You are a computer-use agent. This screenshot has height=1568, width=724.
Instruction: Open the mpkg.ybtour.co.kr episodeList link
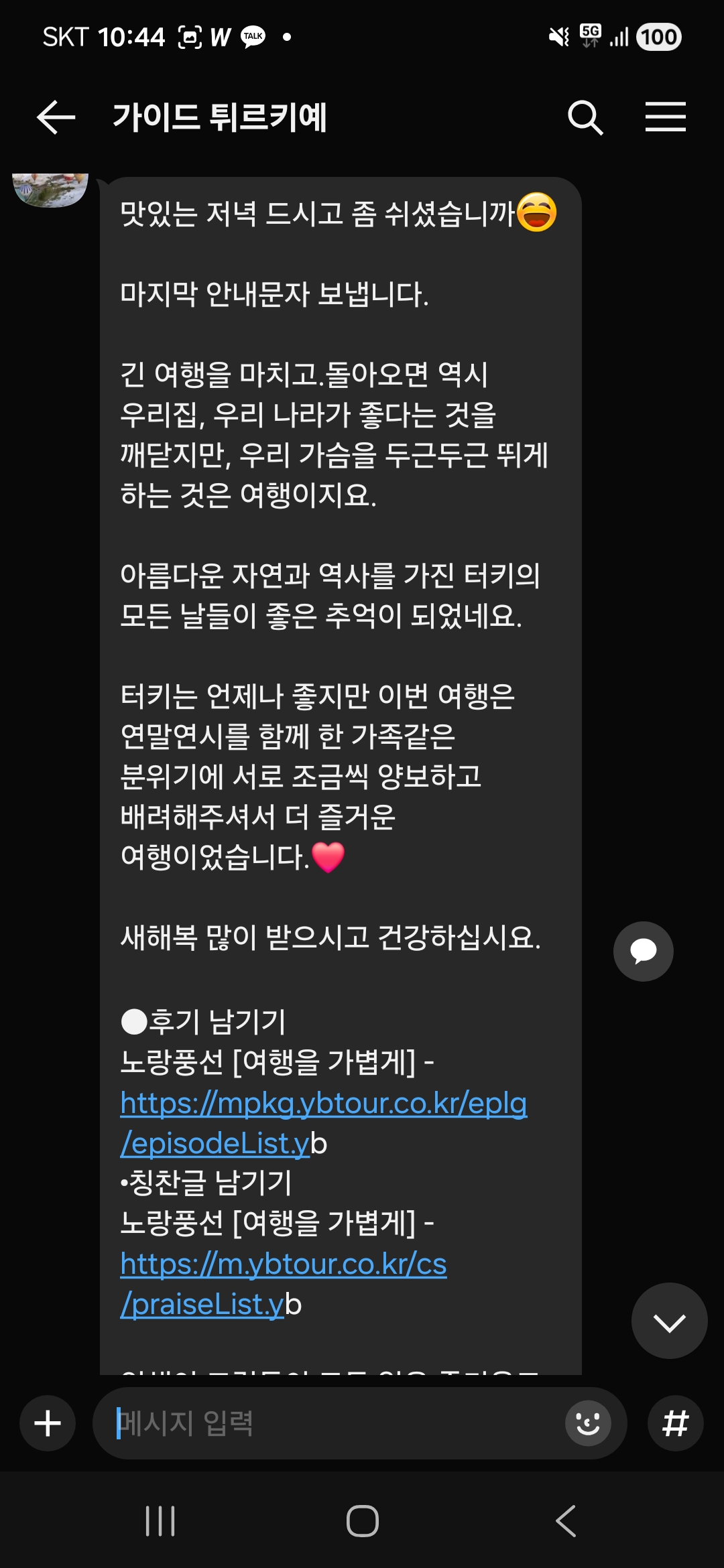(323, 1104)
